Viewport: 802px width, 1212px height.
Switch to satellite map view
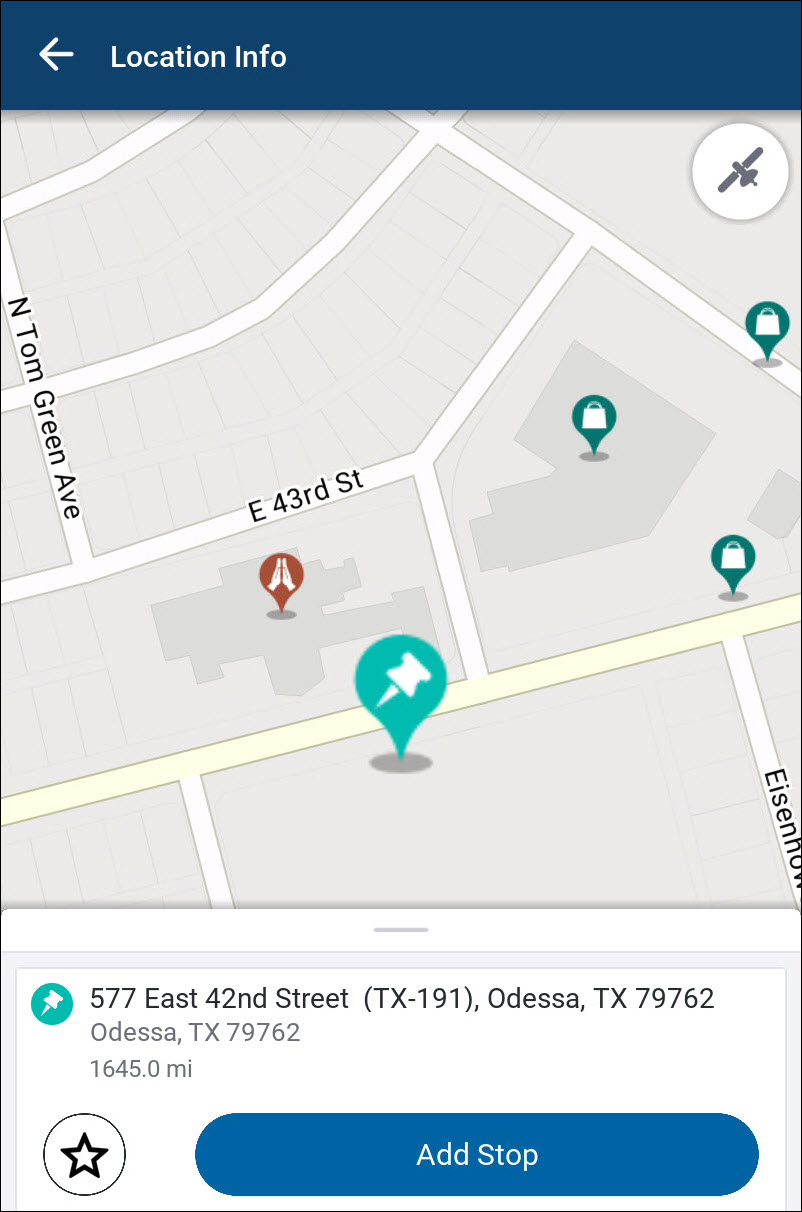click(x=740, y=170)
